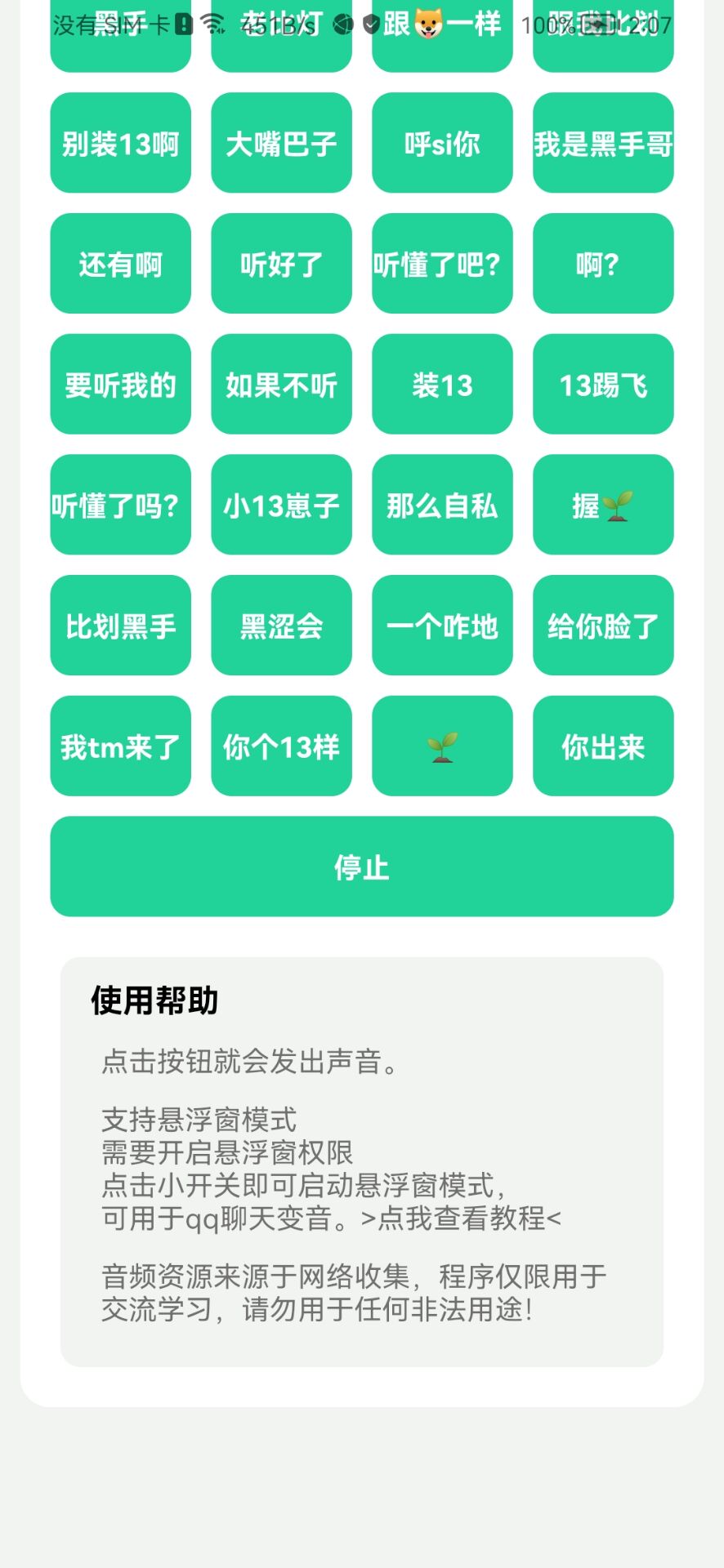Tap the 小13崽子 button

pos(282,505)
